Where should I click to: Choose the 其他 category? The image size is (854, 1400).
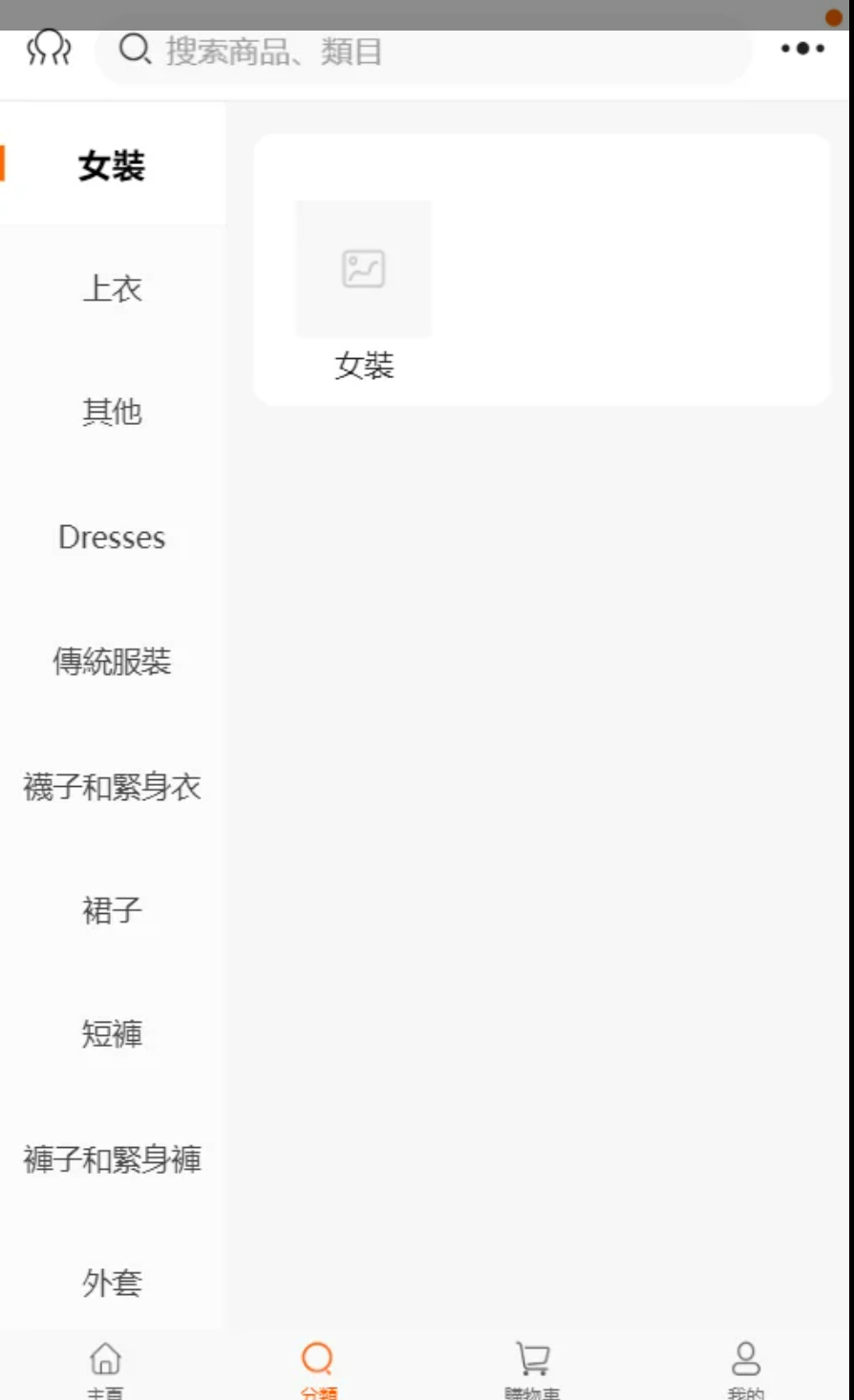pos(112,413)
